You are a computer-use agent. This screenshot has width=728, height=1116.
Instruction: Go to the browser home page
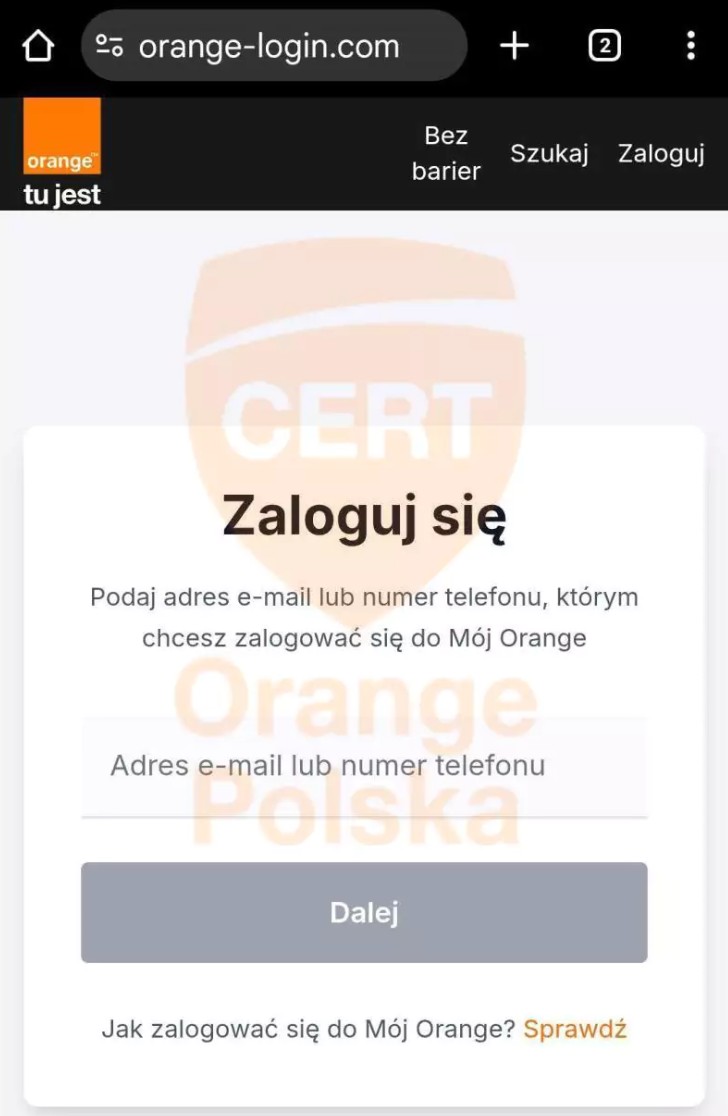point(37,46)
